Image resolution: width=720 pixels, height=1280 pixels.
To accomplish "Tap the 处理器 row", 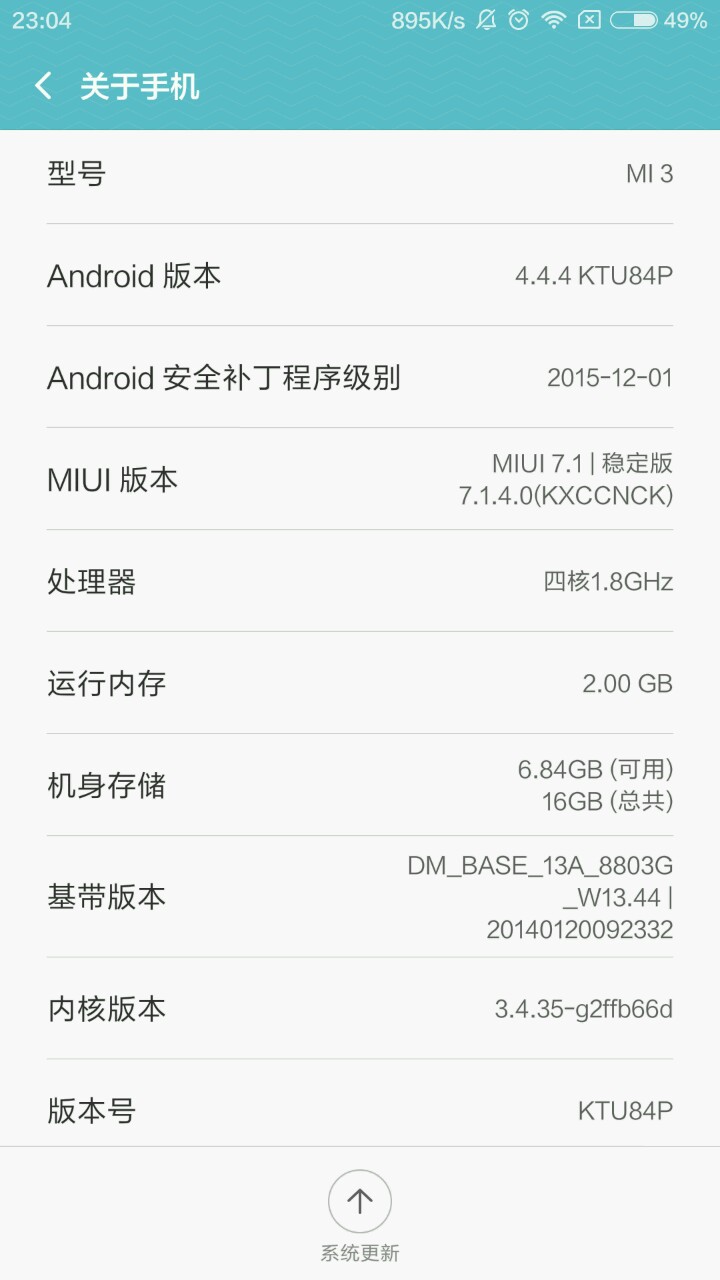I will click(360, 581).
